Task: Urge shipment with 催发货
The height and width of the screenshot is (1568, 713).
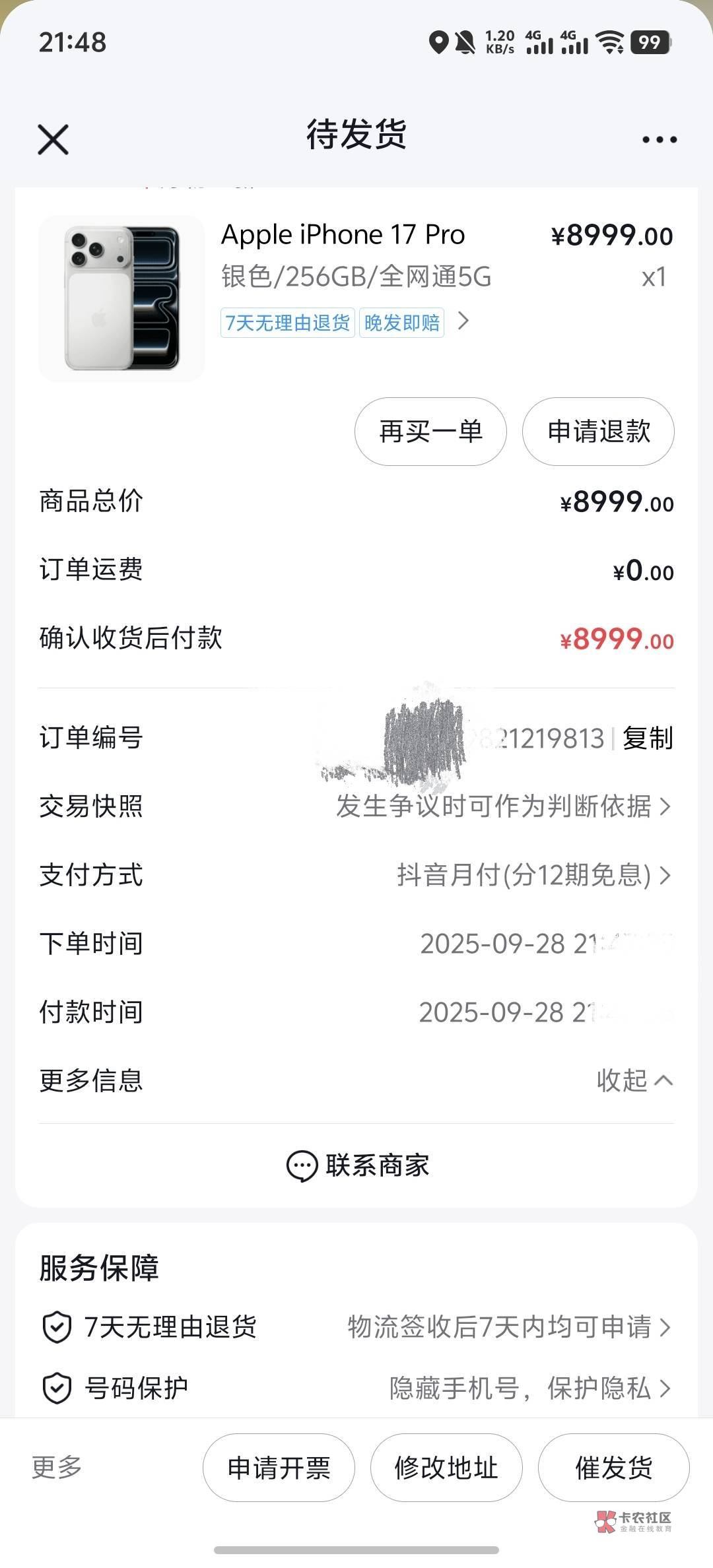Action: pyautogui.click(x=614, y=1468)
